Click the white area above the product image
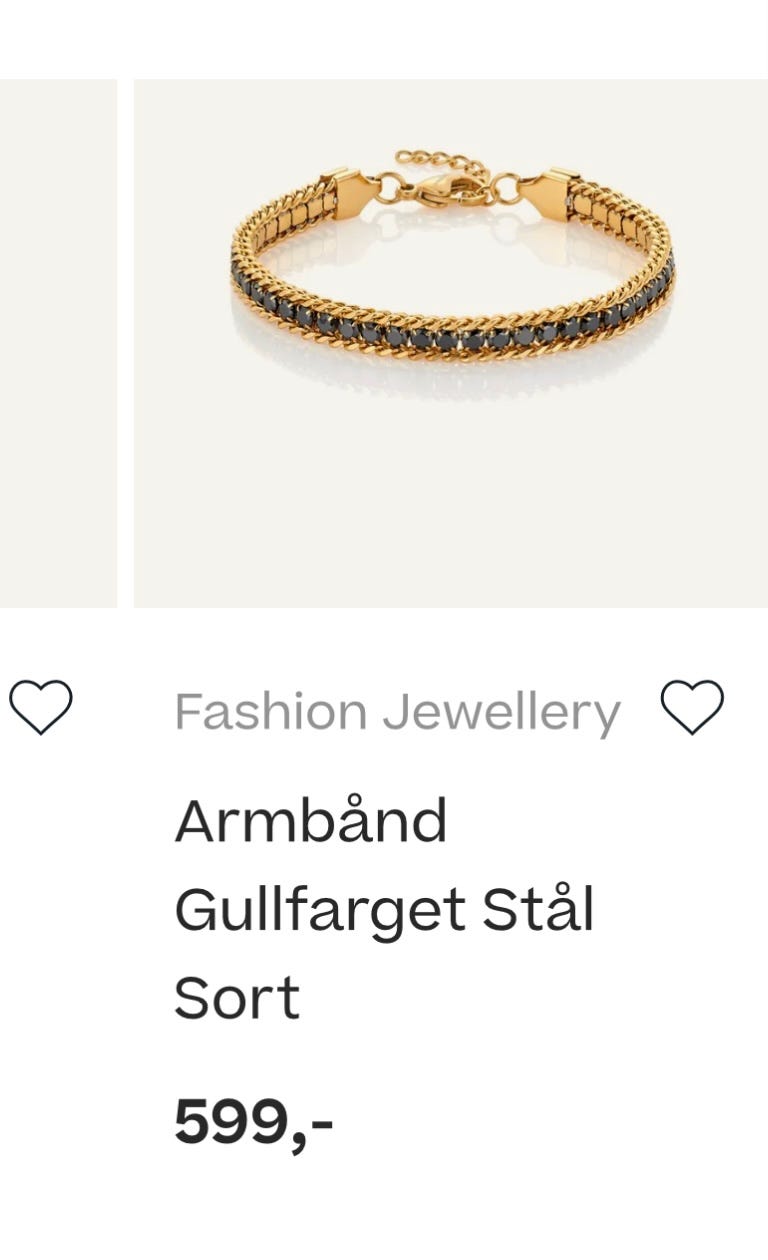768x1260 pixels. (x=384, y=35)
